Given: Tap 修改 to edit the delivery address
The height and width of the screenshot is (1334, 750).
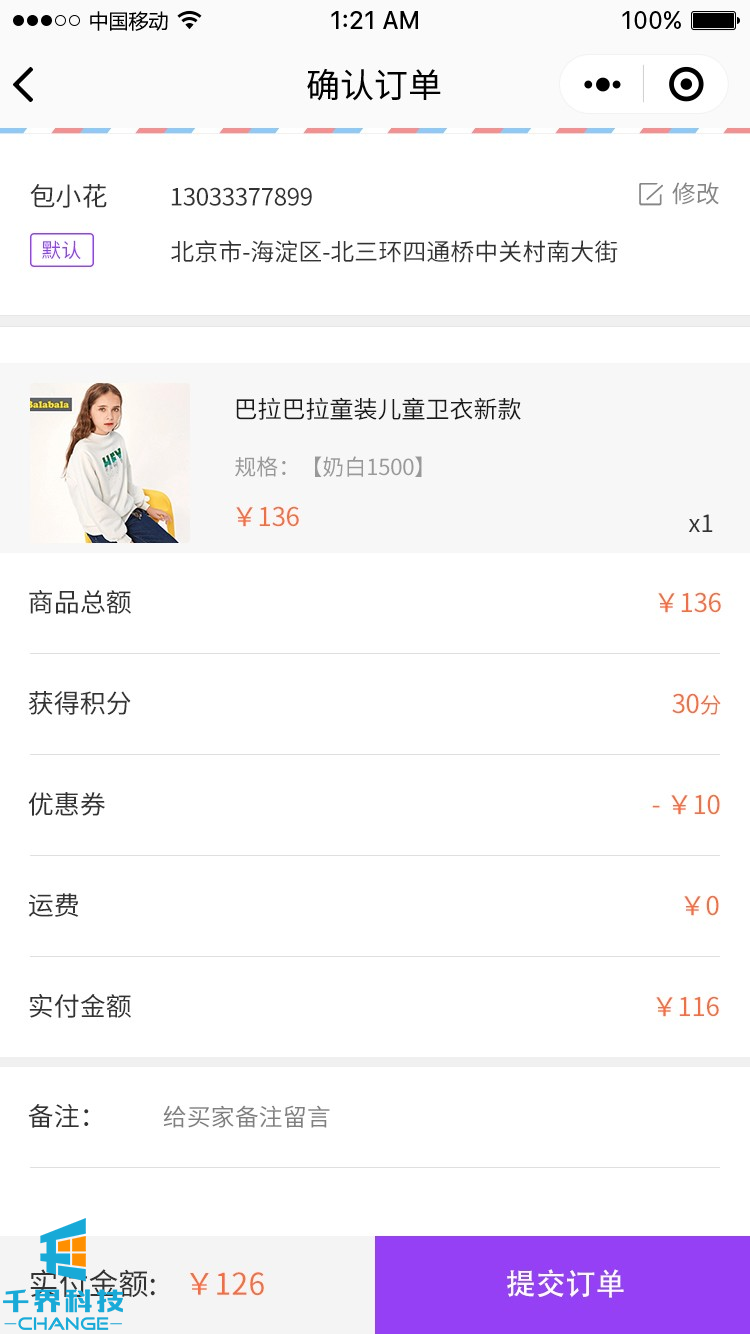Looking at the screenshot, I should point(679,194).
